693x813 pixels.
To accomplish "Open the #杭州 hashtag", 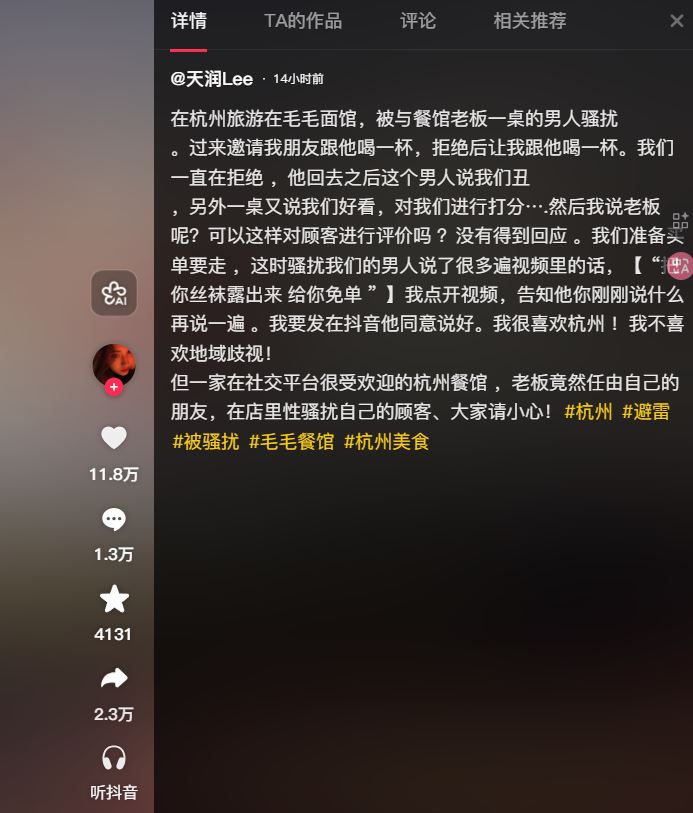I will point(588,412).
